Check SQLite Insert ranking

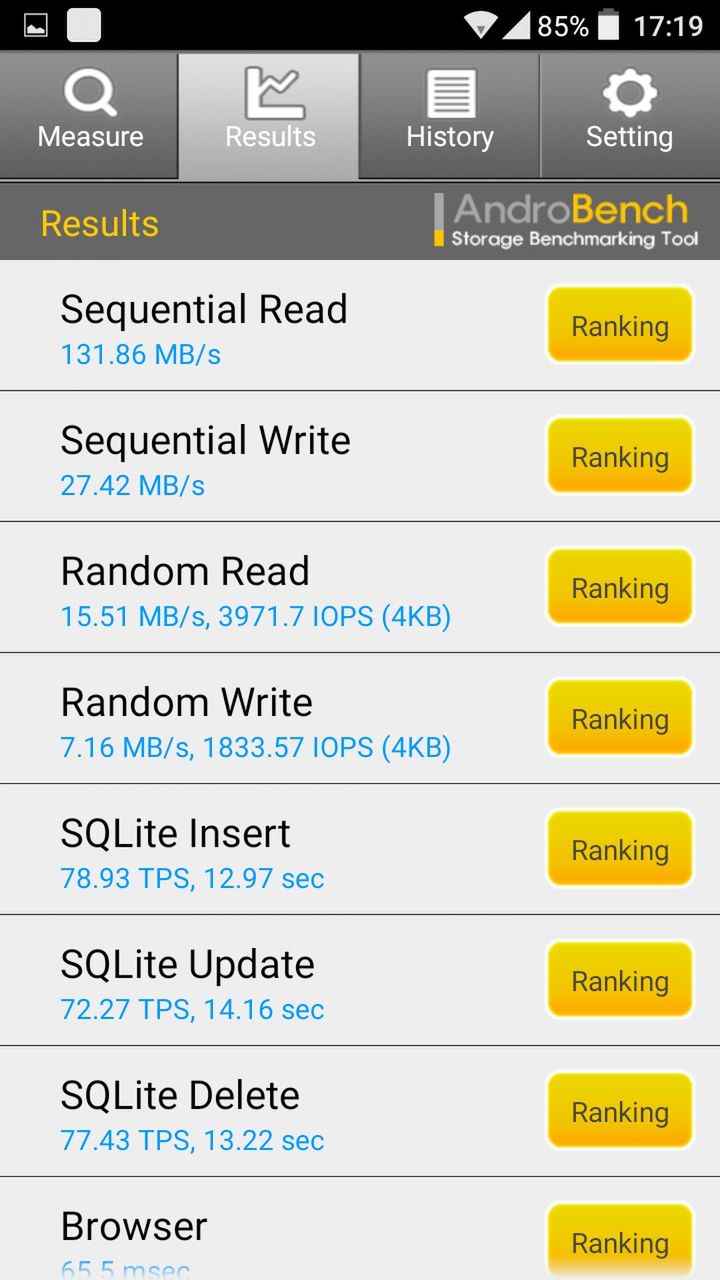[x=619, y=849]
